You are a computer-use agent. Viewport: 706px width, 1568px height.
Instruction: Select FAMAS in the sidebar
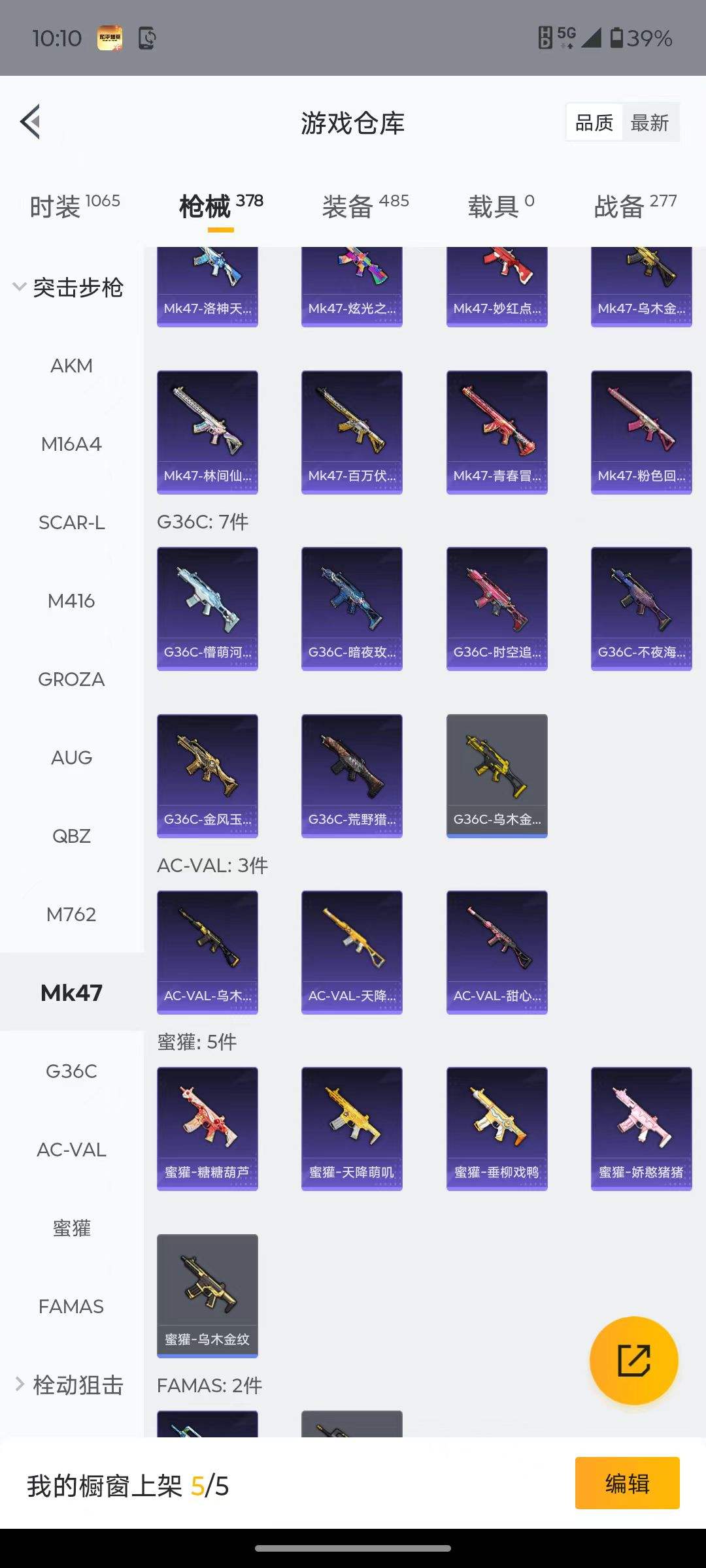pyautogui.click(x=71, y=1307)
